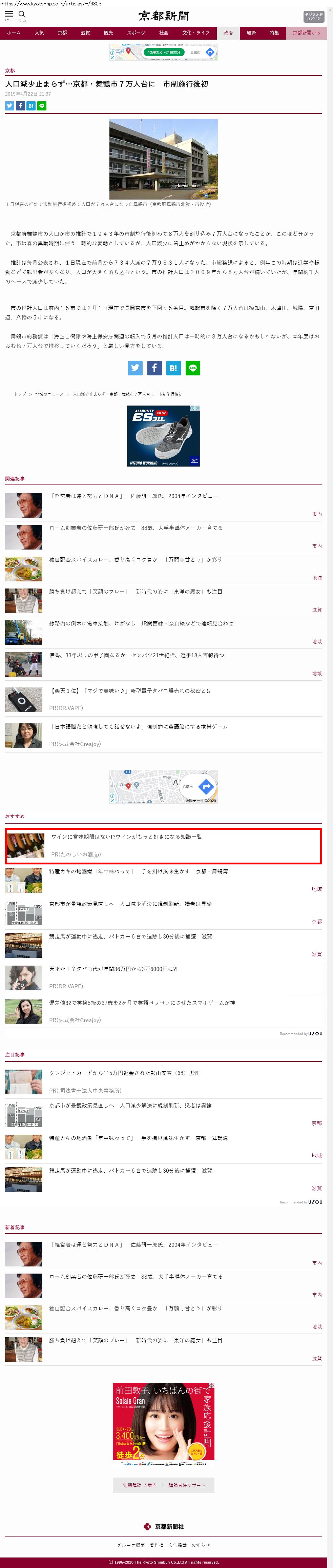Open the search magnifier icon
The image size is (333, 1568).
(x=22, y=15)
